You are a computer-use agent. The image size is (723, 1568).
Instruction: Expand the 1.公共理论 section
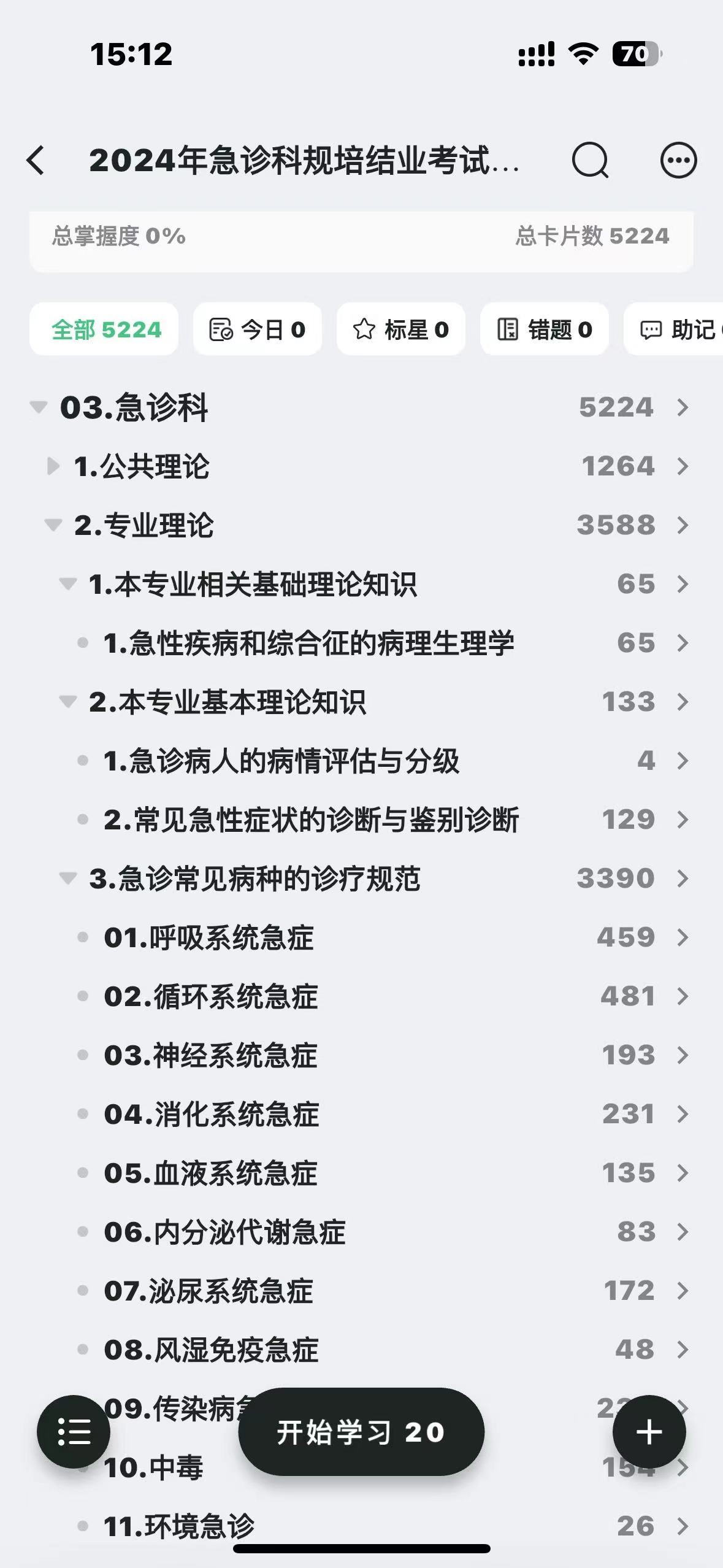53,466
